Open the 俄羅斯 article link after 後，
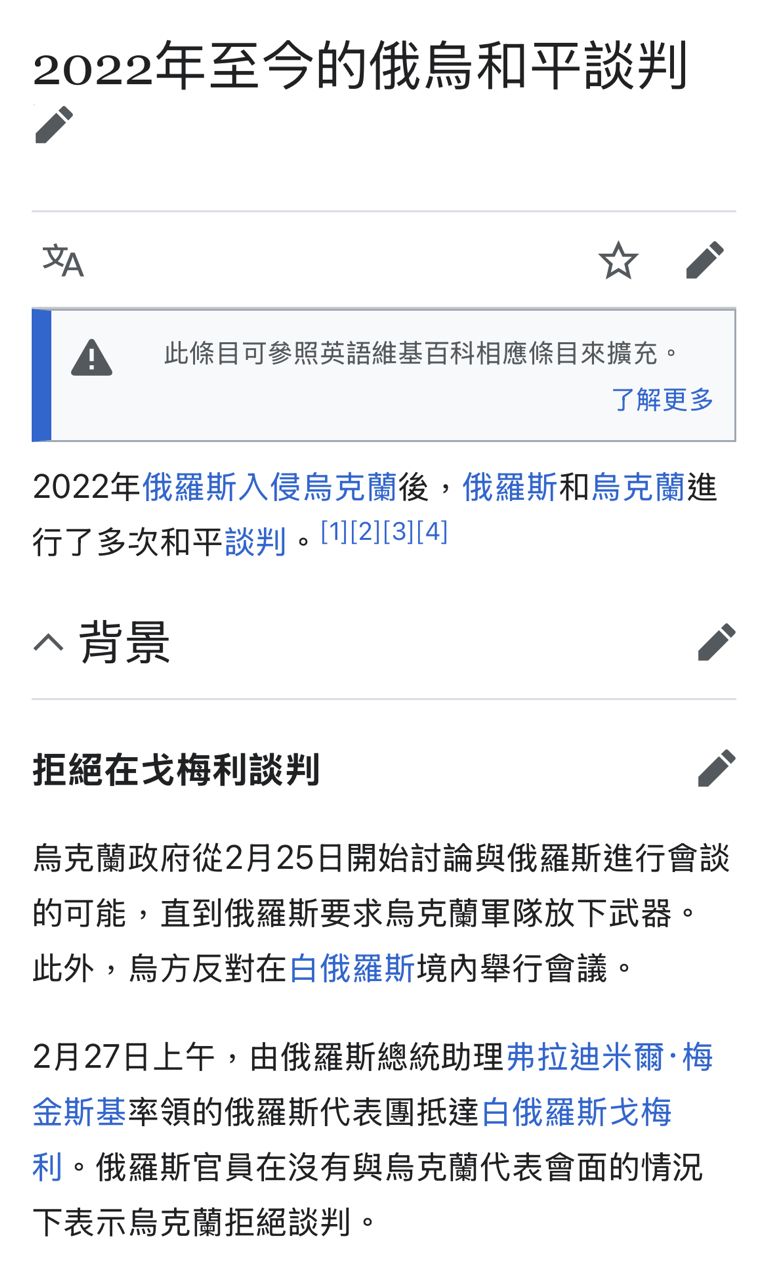Image resolution: width=768 pixels, height=1280 pixels. tap(509, 488)
